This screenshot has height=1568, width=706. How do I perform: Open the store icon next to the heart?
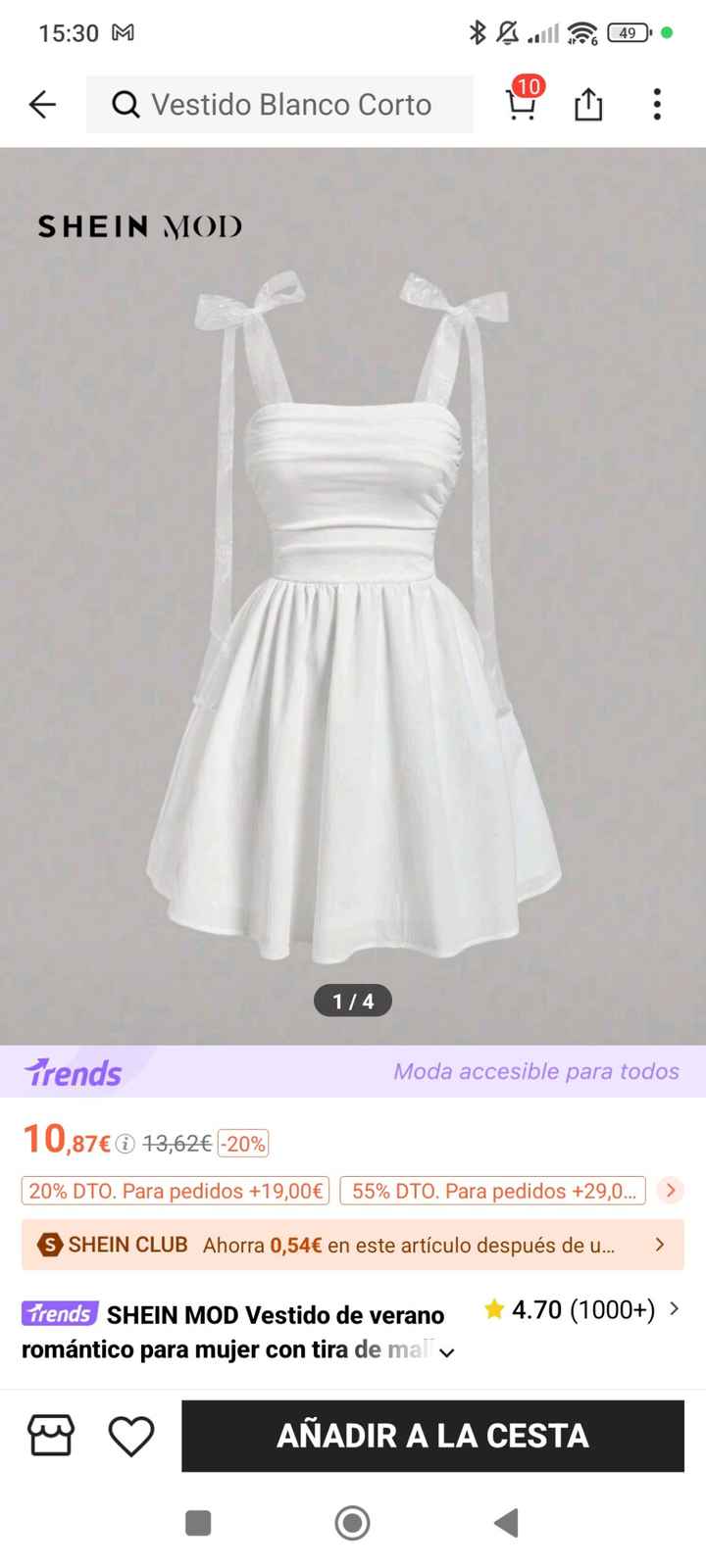tap(50, 1436)
